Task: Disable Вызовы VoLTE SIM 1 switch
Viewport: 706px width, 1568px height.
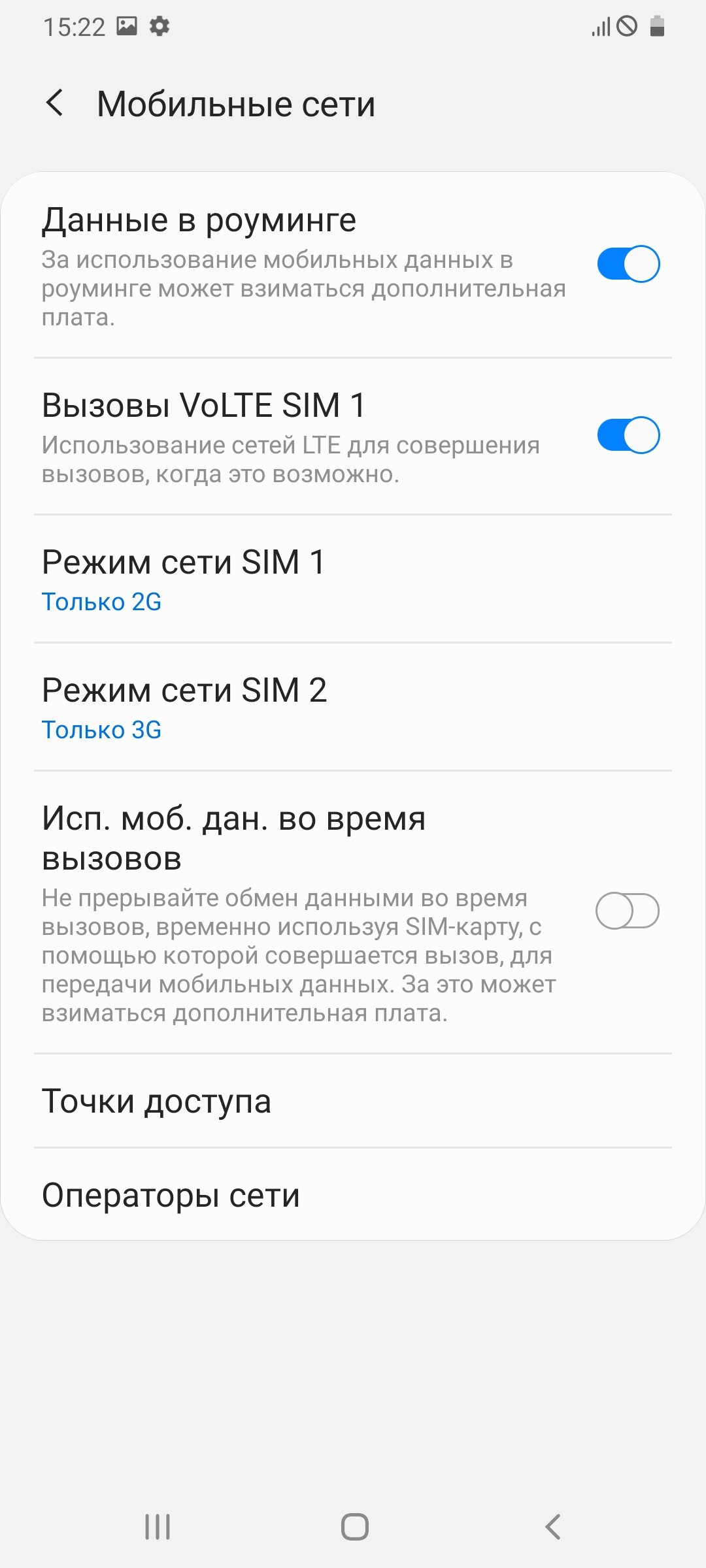Action: (628, 435)
